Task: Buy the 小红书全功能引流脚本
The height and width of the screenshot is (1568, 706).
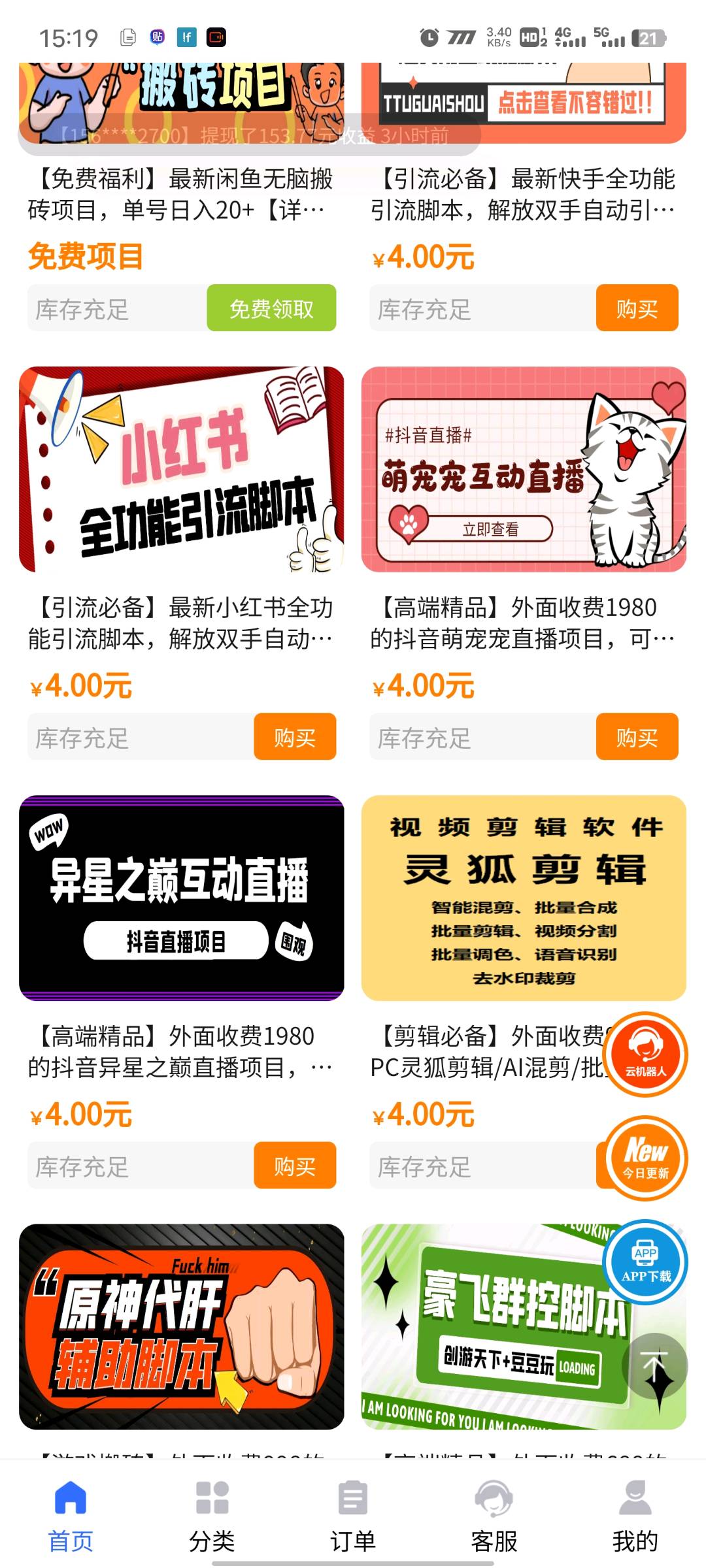Action: (x=294, y=738)
